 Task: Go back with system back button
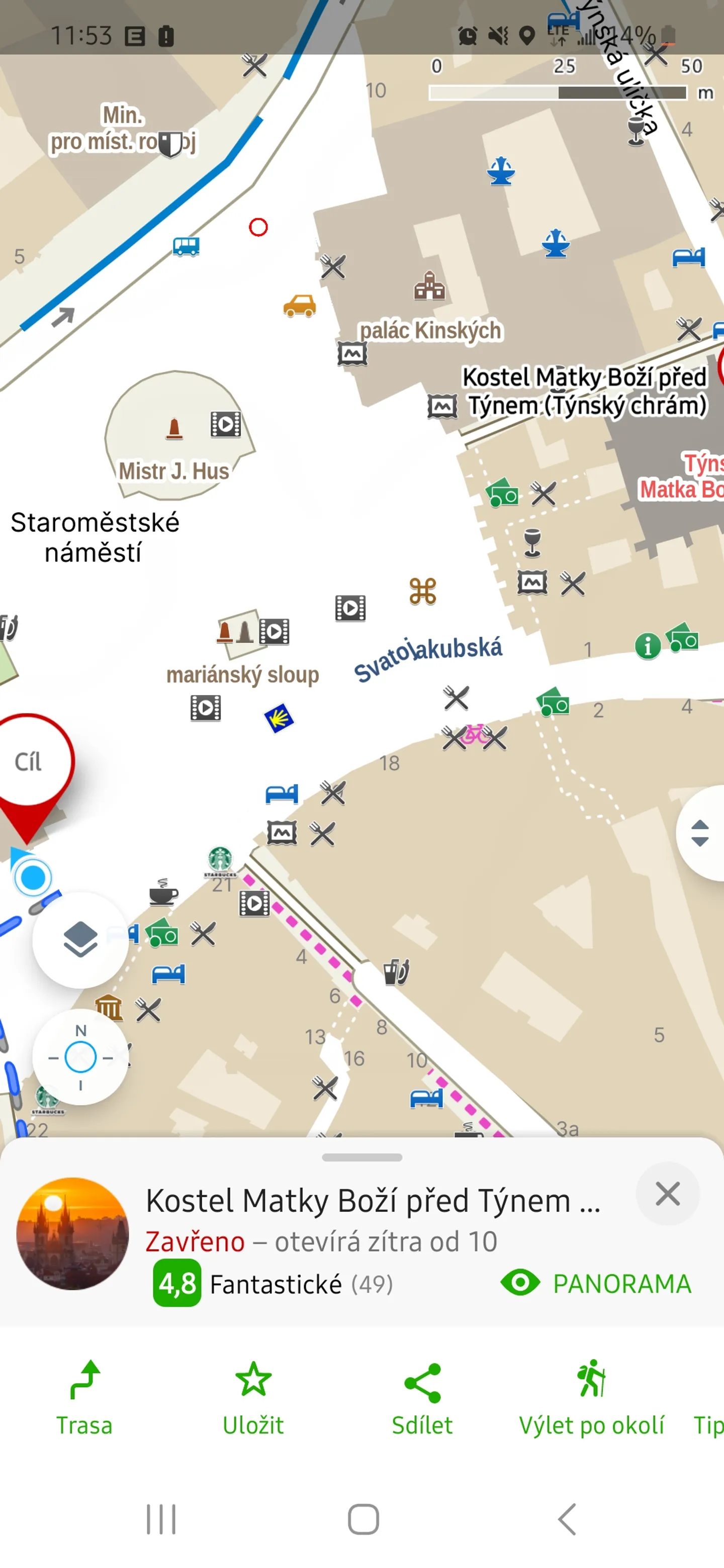(566, 1519)
